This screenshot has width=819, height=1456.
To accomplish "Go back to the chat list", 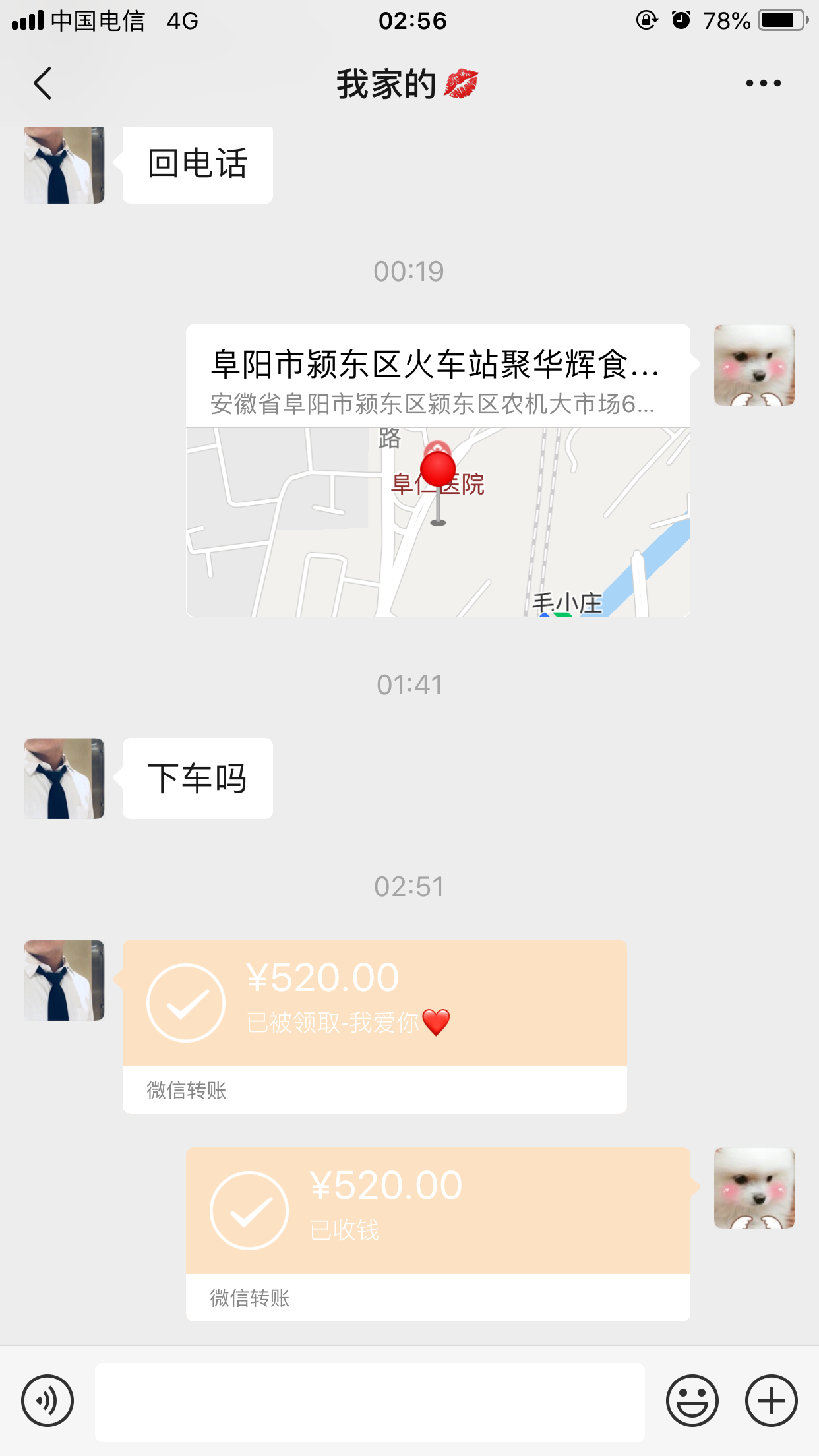I will click(43, 84).
